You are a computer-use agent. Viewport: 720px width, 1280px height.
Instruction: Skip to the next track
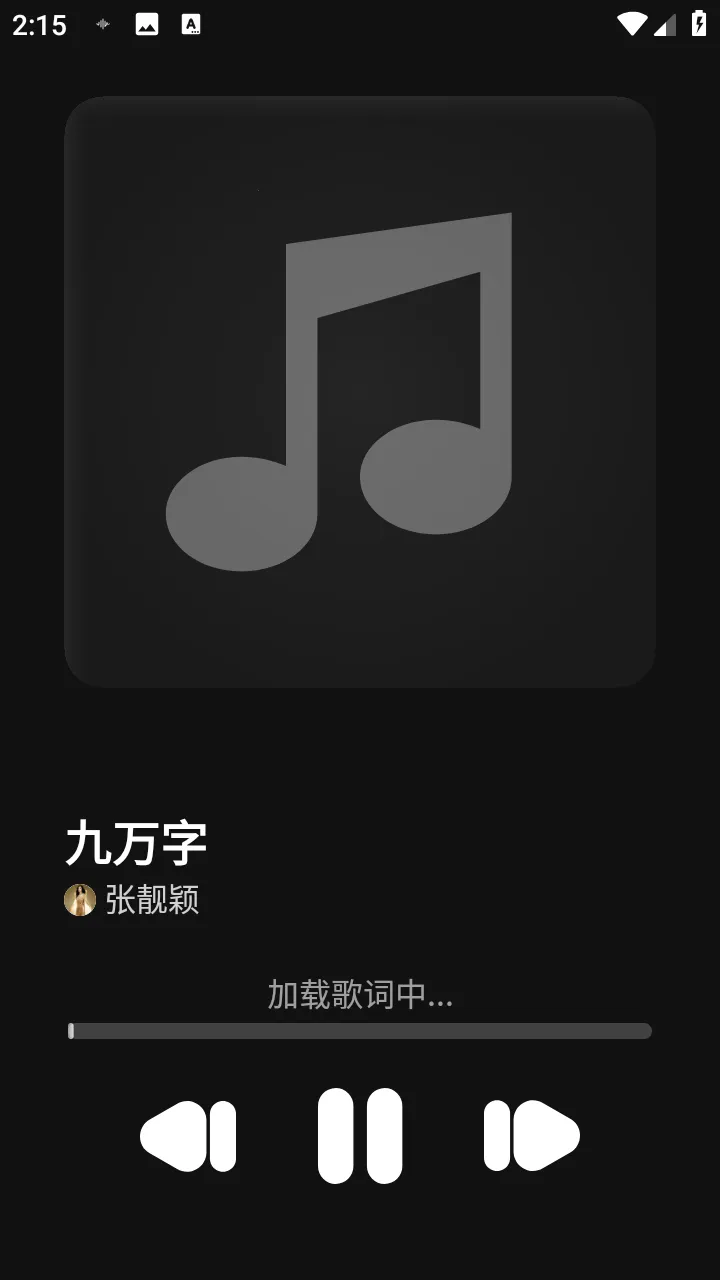(532, 1136)
